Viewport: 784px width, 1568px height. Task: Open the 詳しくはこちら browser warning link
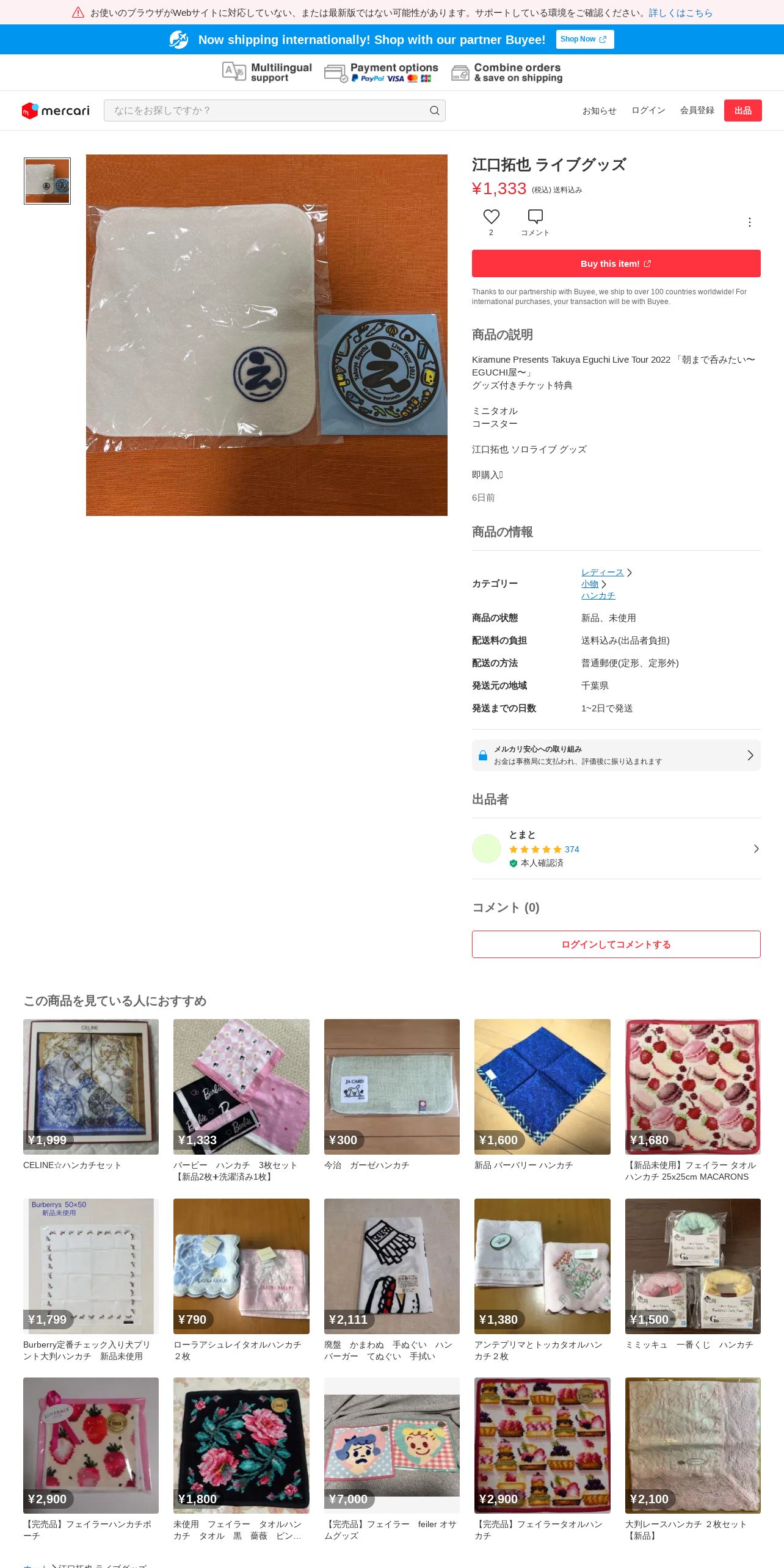680,13
